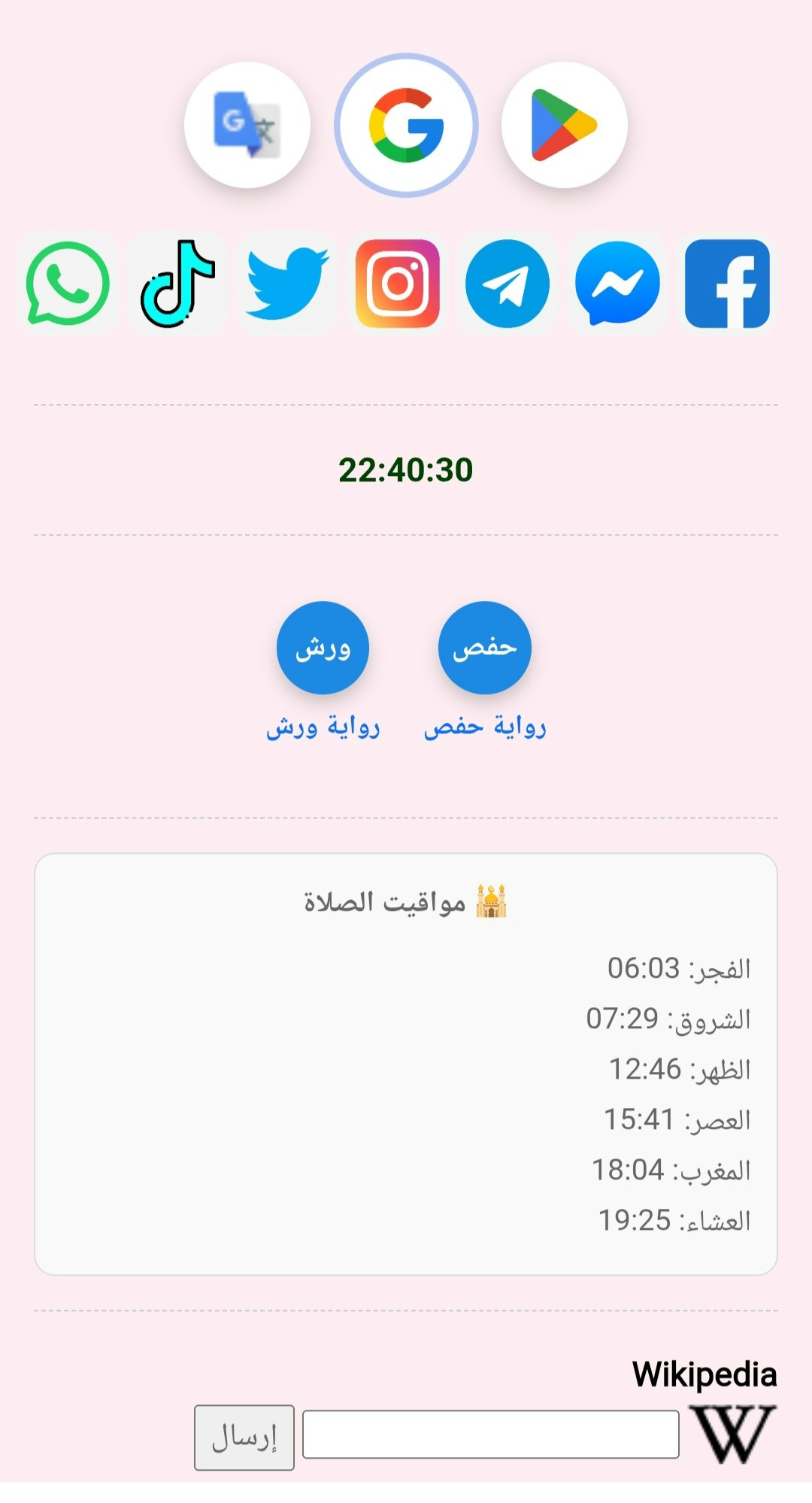Open the Instagram shortcut
The height and width of the screenshot is (1503, 812).
(x=397, y=284)
